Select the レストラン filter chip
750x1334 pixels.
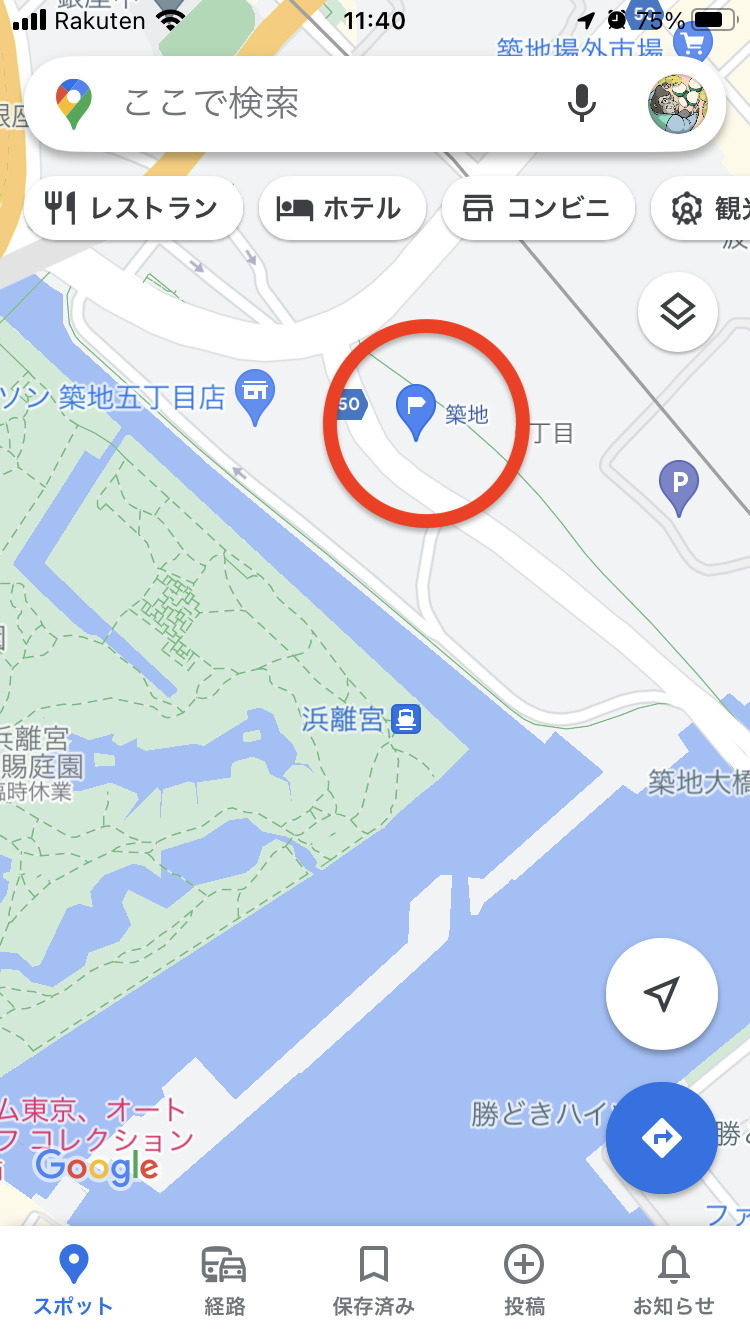point(133,208)
